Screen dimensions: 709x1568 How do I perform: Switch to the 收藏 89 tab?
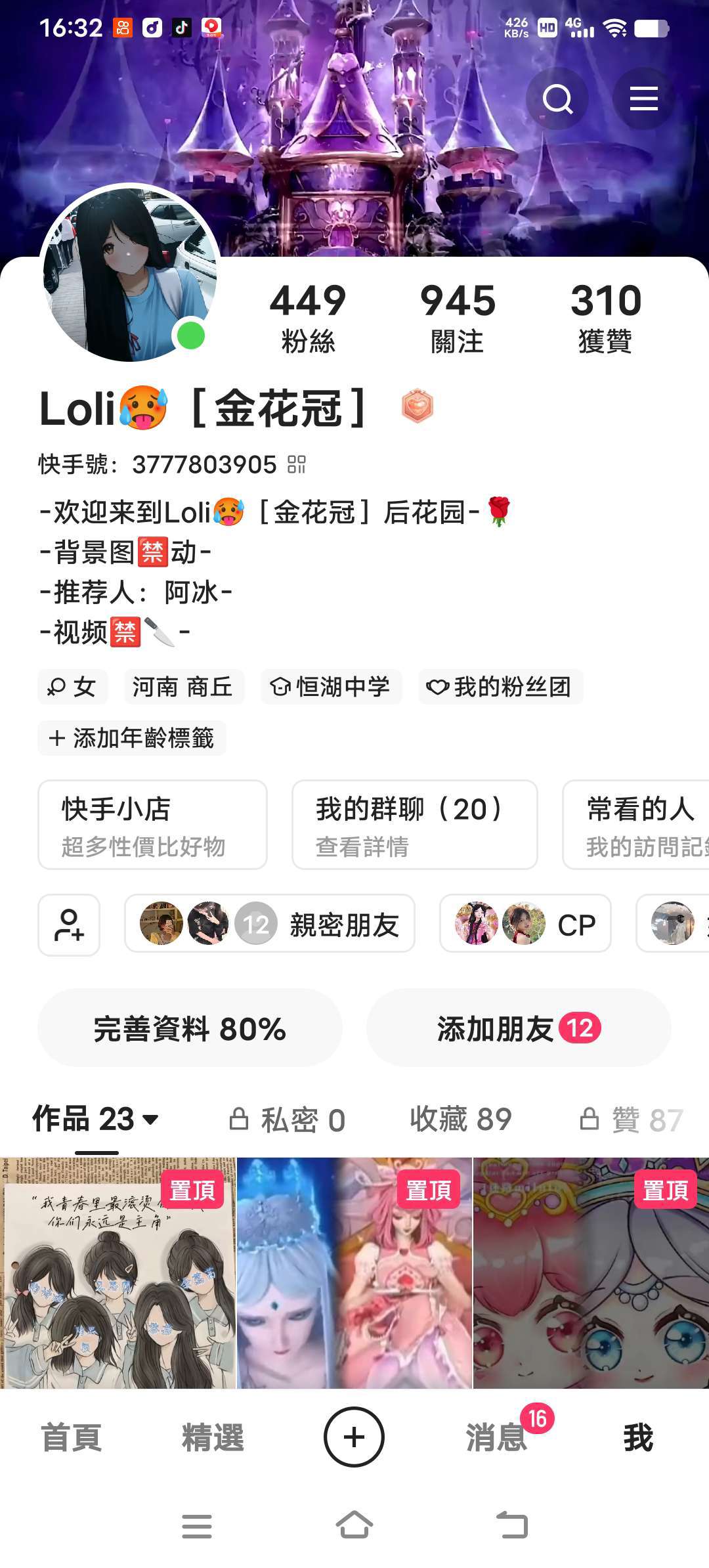click(x=460, y=1119)
